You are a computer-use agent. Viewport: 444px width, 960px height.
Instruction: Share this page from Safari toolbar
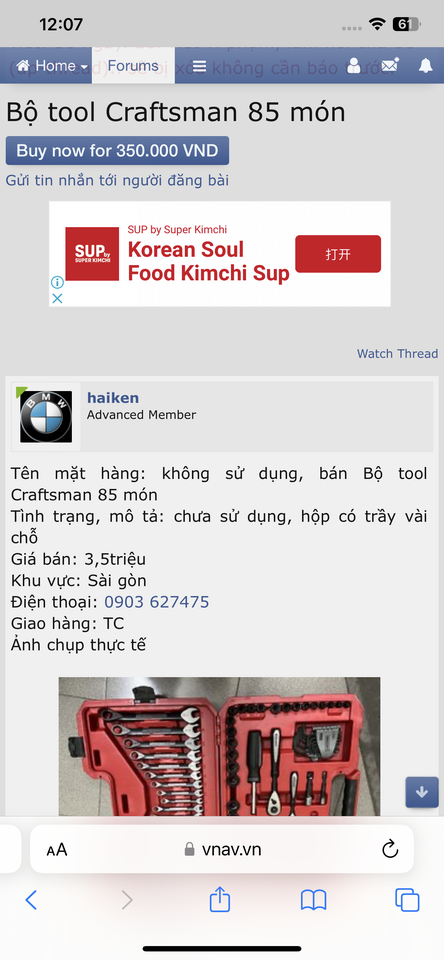pyautogui.click(x=220, y=899)
